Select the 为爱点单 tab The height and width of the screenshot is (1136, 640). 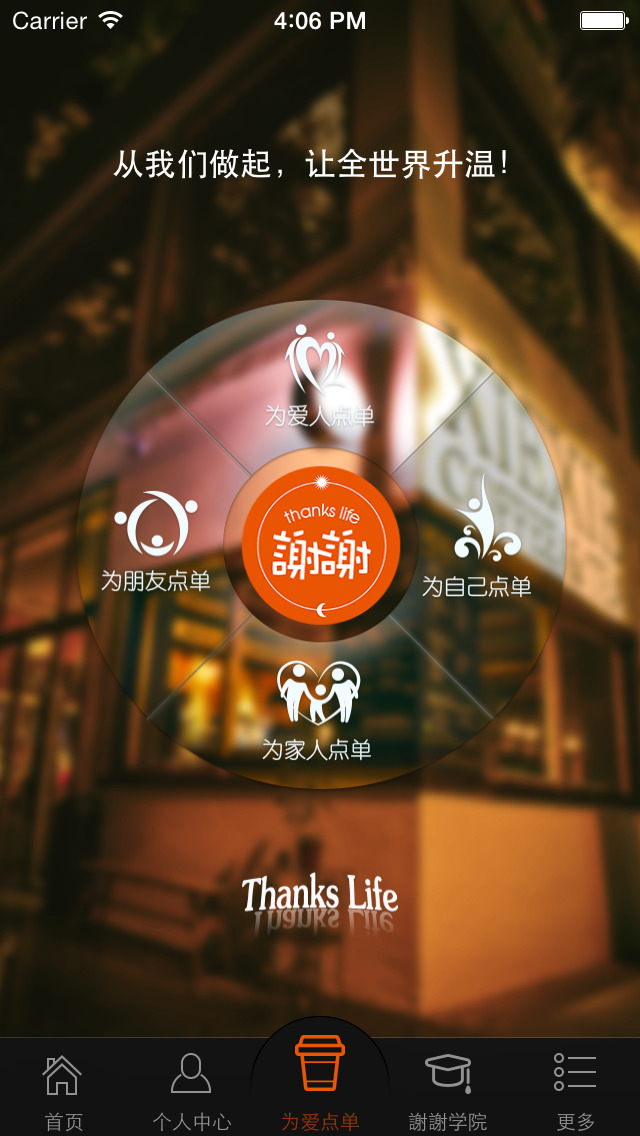pyautogui.click(x=320, y=1085)
